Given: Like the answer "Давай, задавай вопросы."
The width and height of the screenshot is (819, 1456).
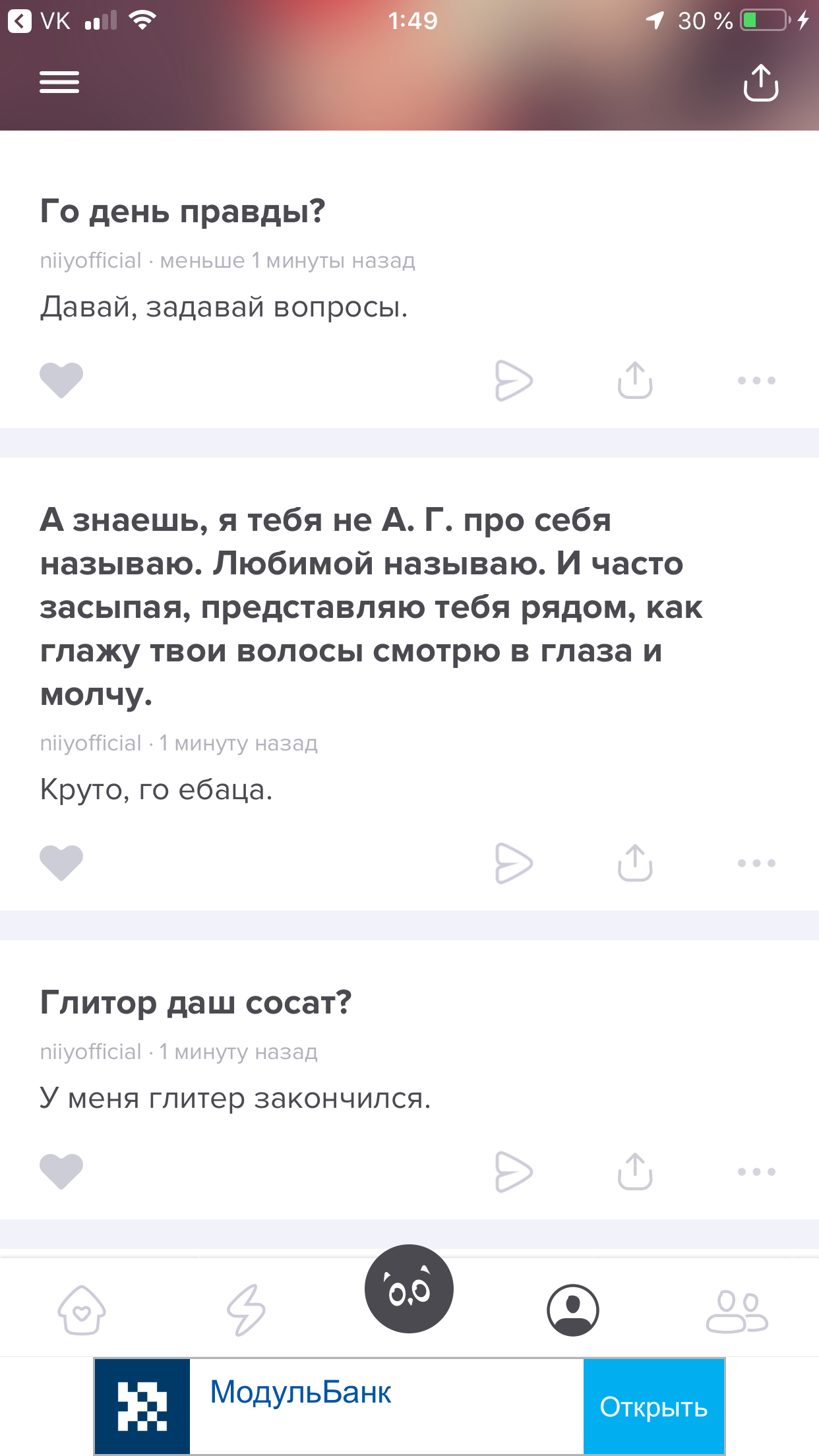Looking at the screenshot, I should tap(61, 380).
